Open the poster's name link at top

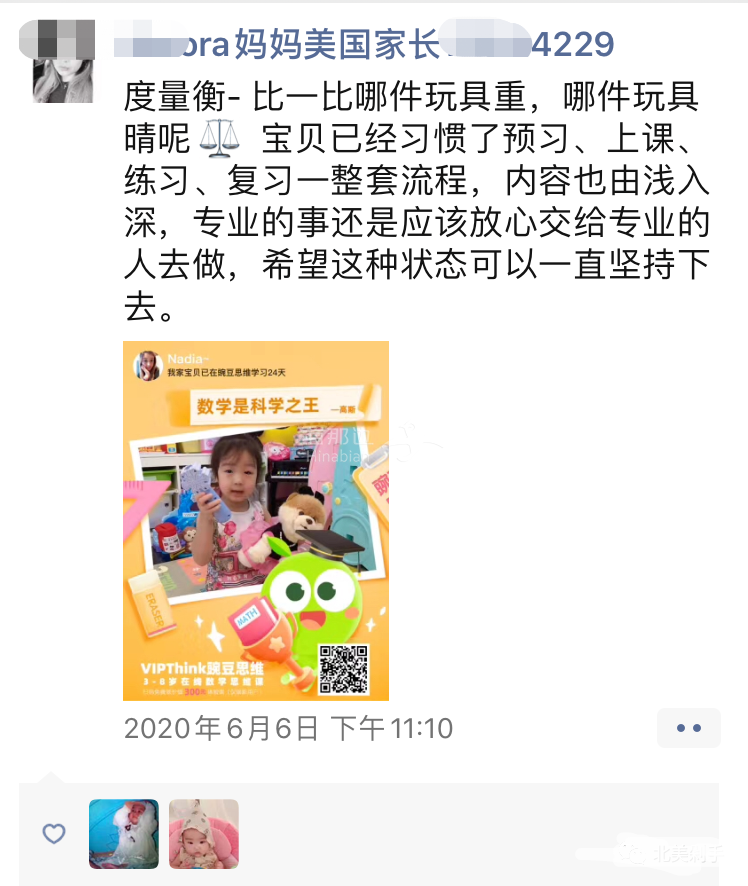point(364,44)
